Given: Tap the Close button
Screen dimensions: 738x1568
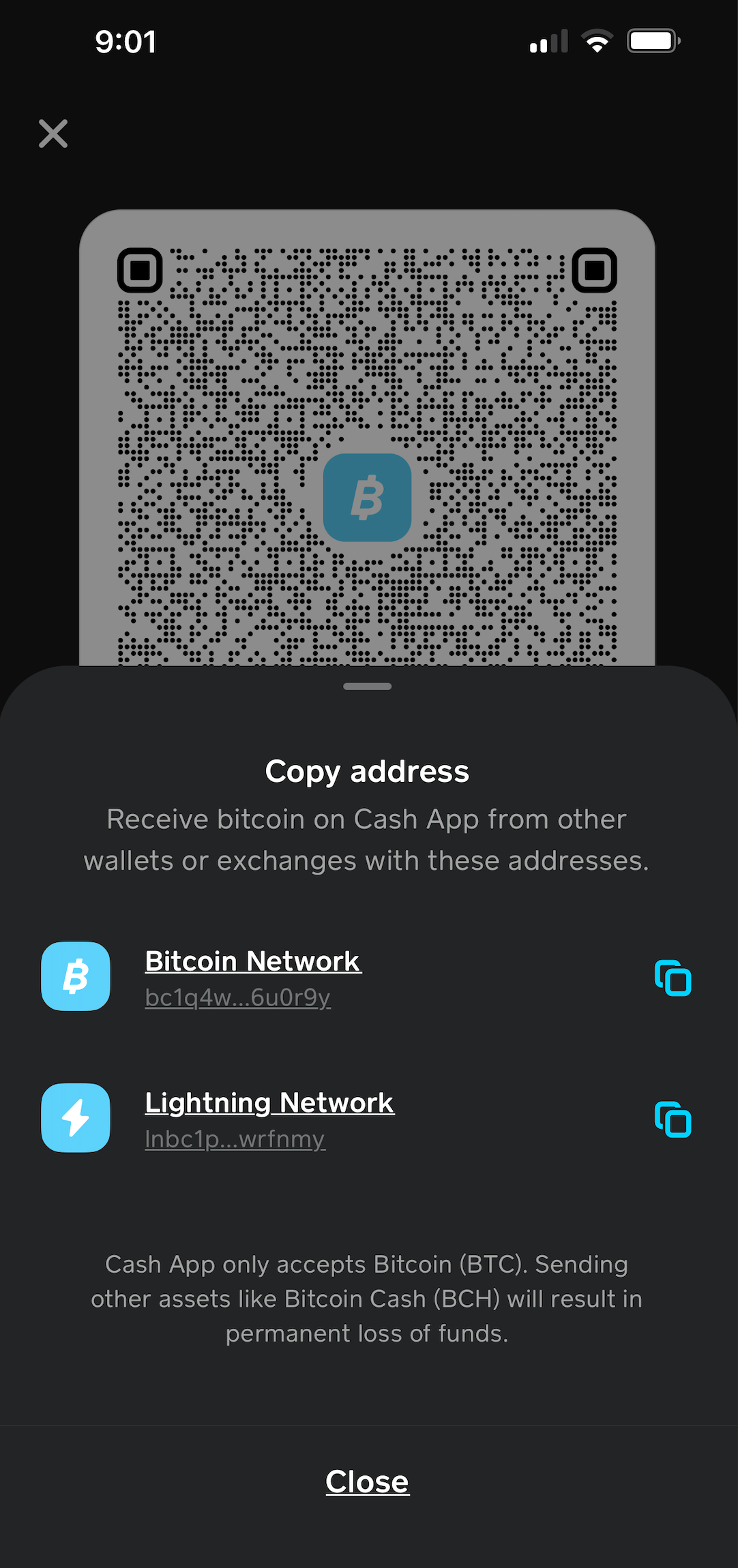Looking at the screenshot, I should [x=368, y=1481].
